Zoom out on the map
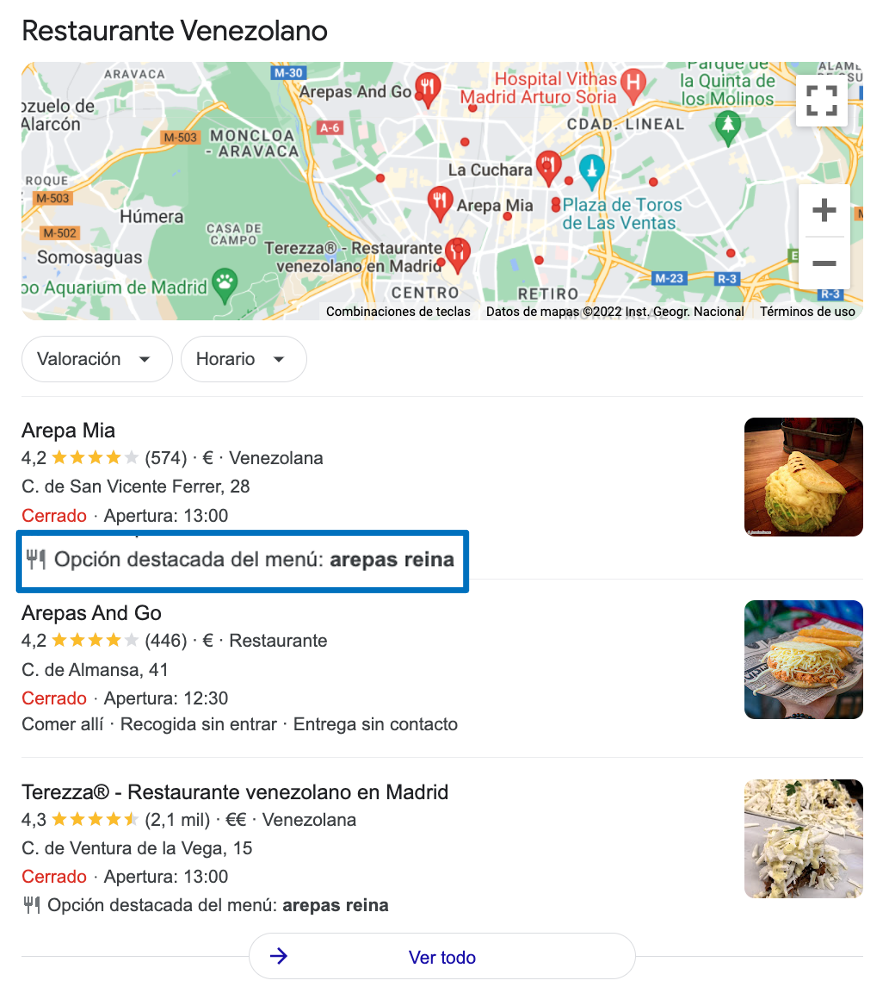The height and width of the screenshot is (1006, 880). click(824, 264)
